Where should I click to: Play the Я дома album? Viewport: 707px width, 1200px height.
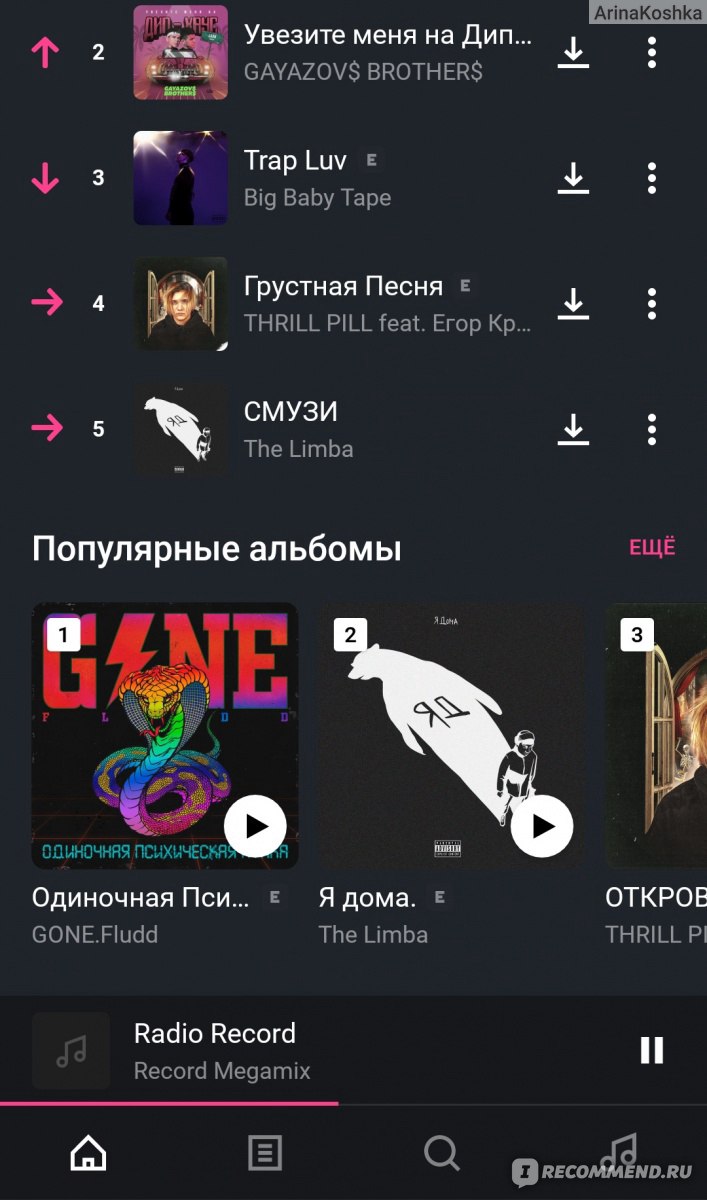pos(542,826)
